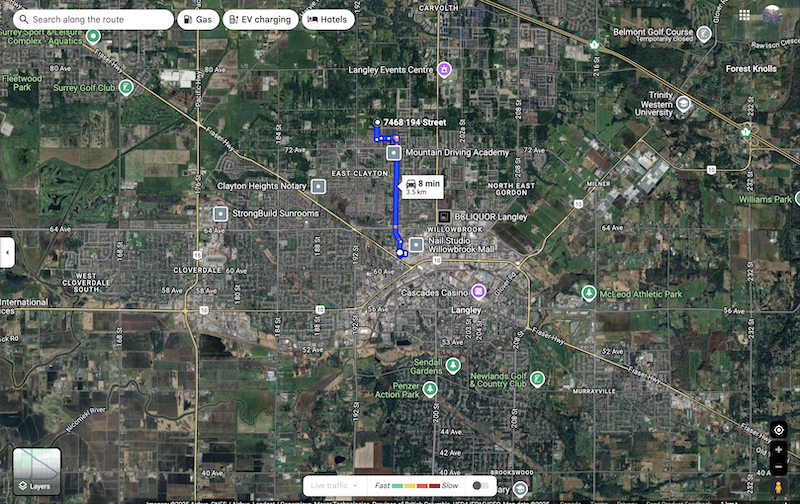The height and width of the screenshot is (504, 800).
Task: Show my current location
Action: [x=779, y=430]
